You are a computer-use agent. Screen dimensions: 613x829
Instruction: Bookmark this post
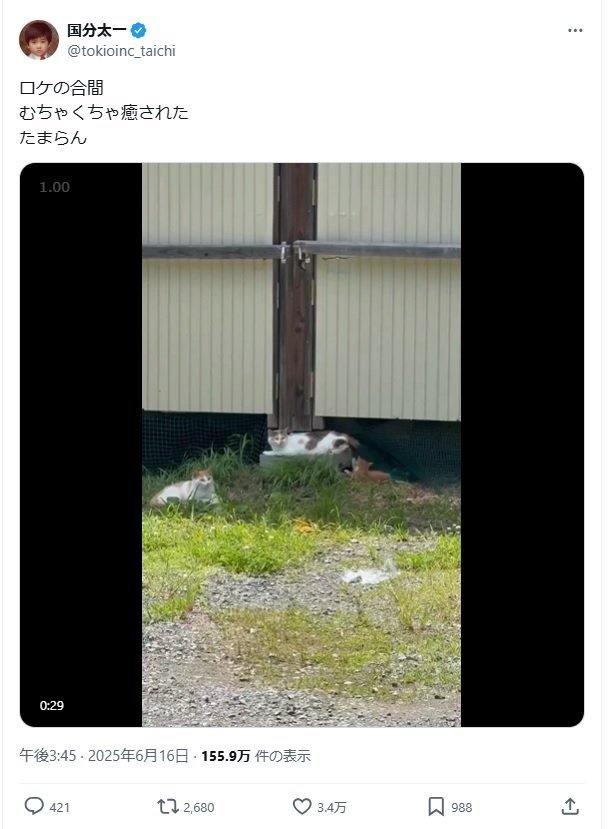pos(436,806)
